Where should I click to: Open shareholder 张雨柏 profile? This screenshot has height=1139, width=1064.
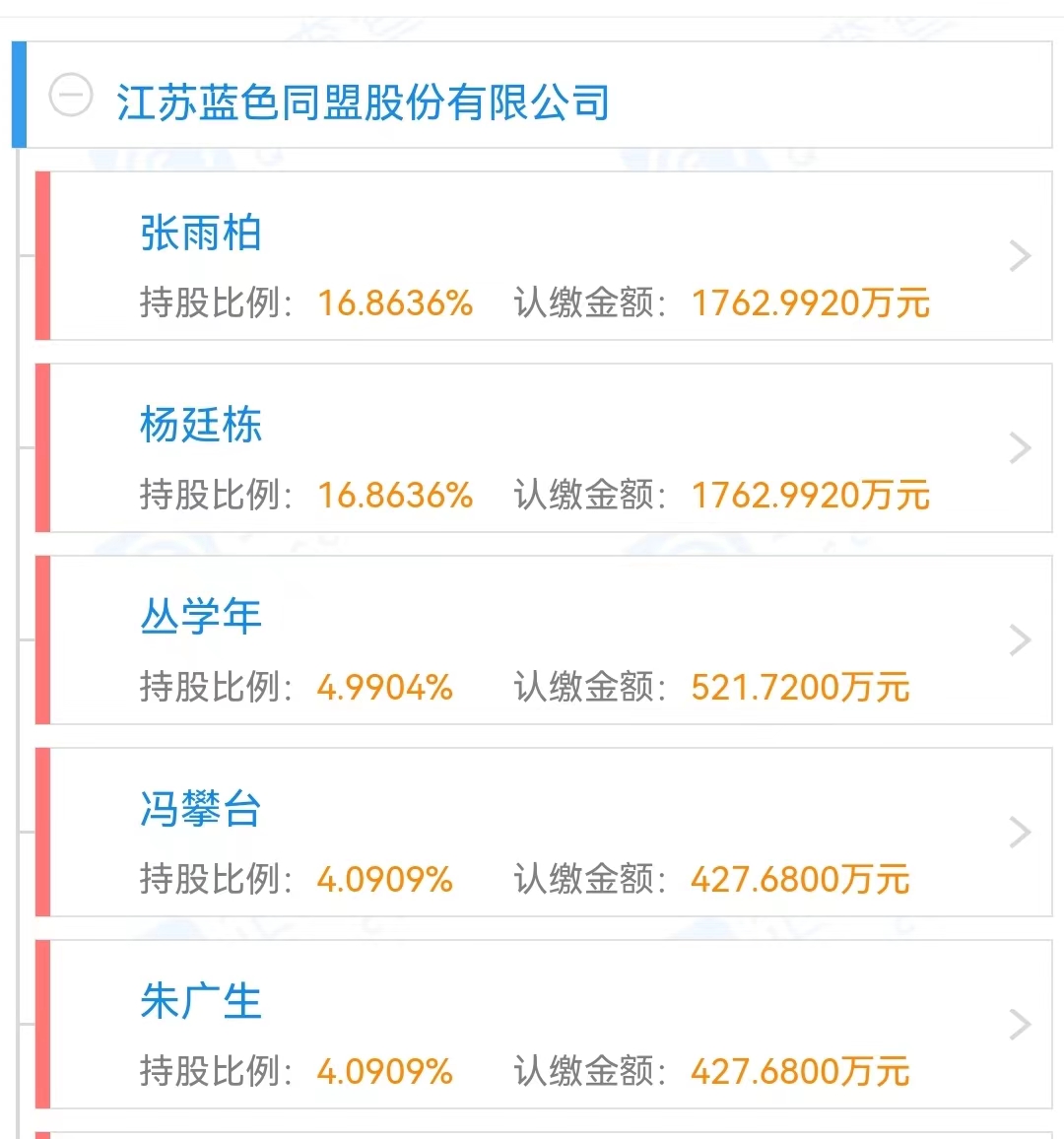pos(200,233)
